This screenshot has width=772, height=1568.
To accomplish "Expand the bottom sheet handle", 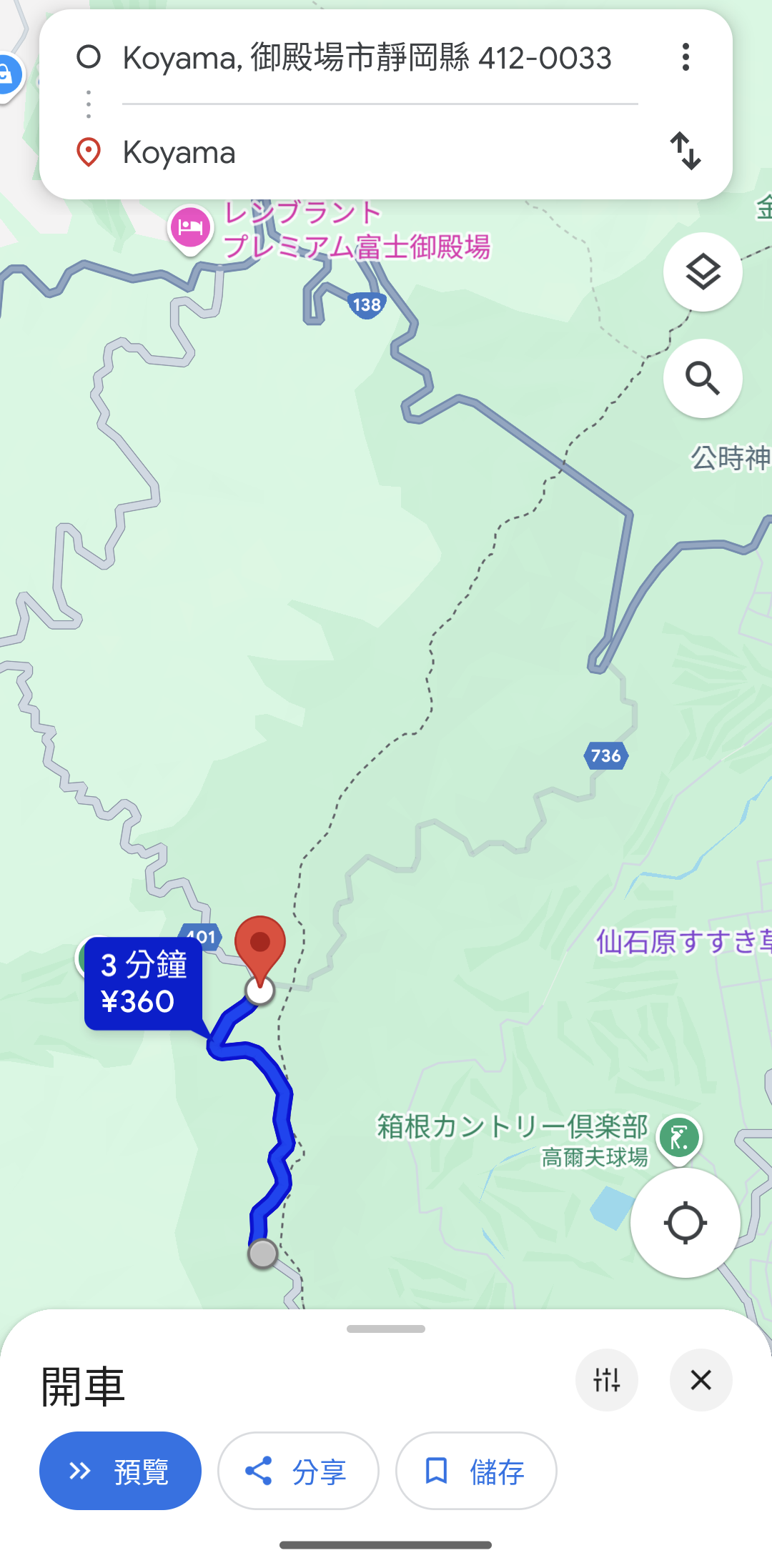I will 386,1329.
